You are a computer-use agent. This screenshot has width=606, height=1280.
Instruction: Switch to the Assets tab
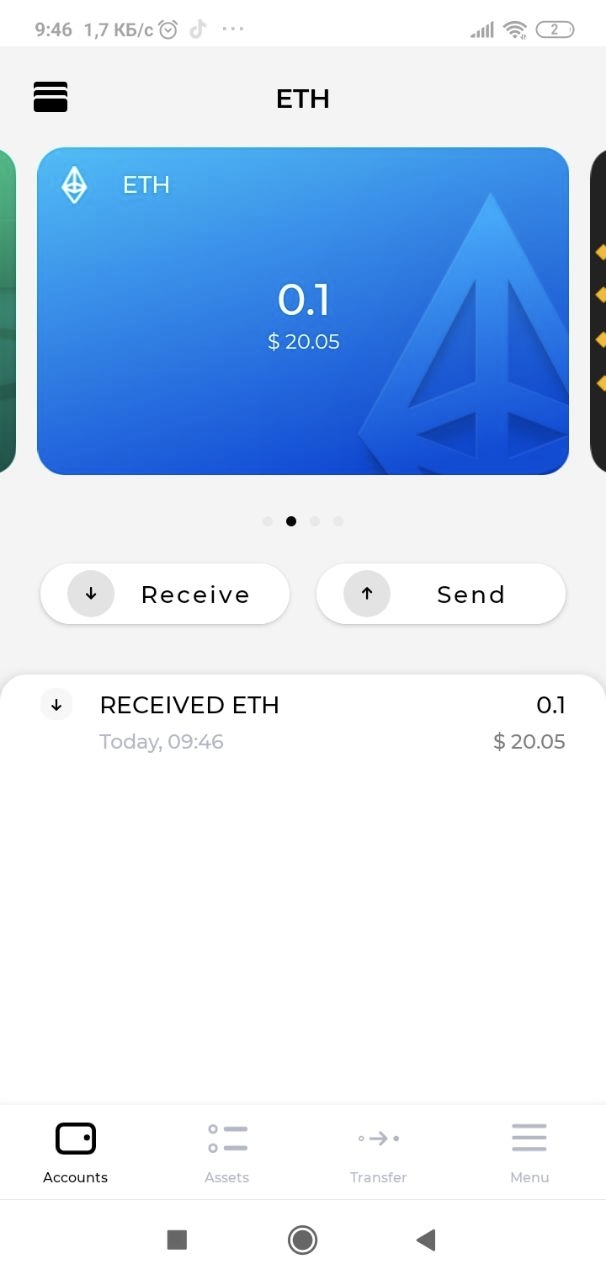[227, 1151]
